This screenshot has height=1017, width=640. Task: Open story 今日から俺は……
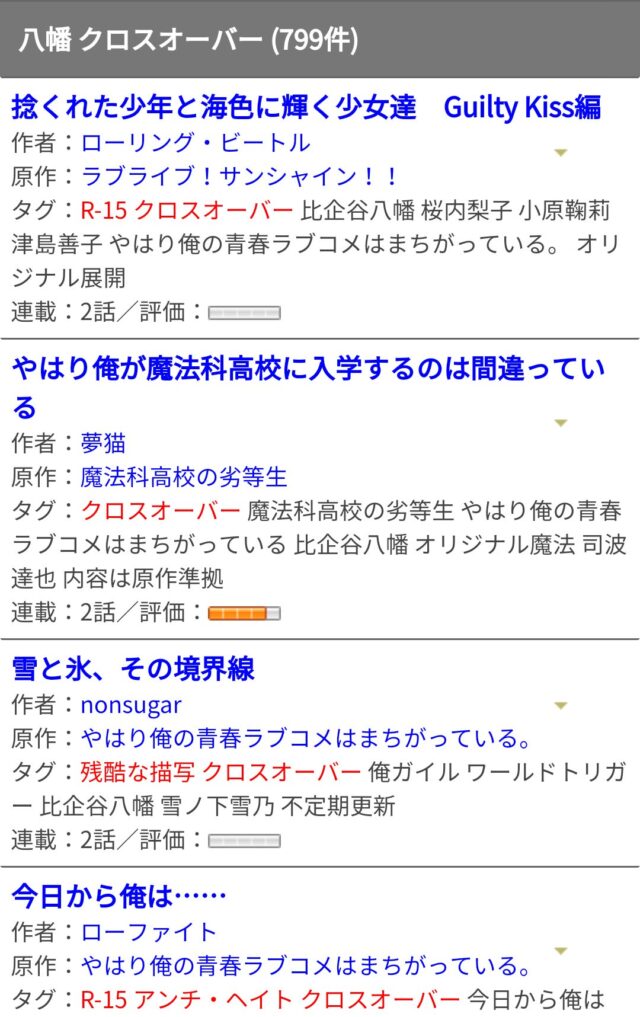pos(120,895)
